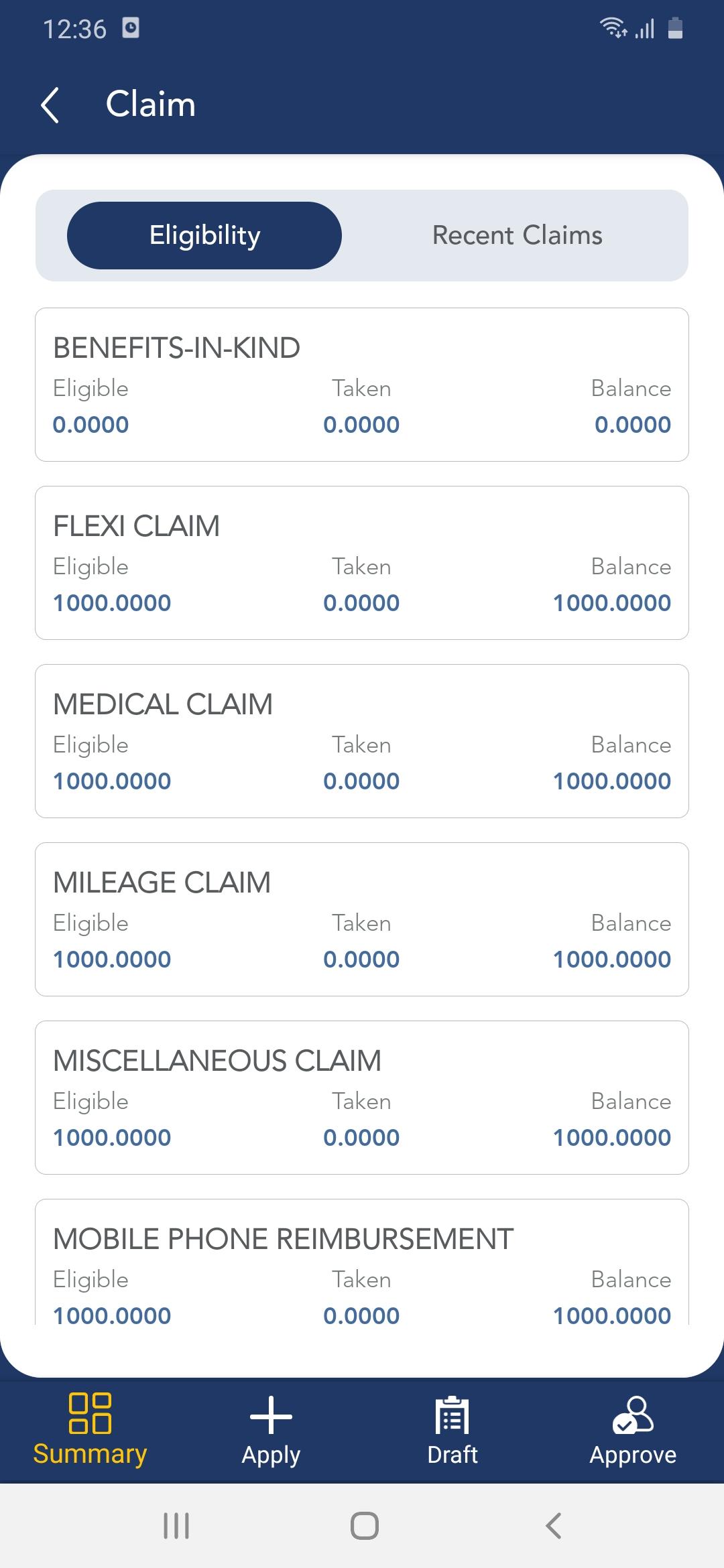Open the MOBILE PHONE REIMBURSEMENT card

tap(362, 1262)
